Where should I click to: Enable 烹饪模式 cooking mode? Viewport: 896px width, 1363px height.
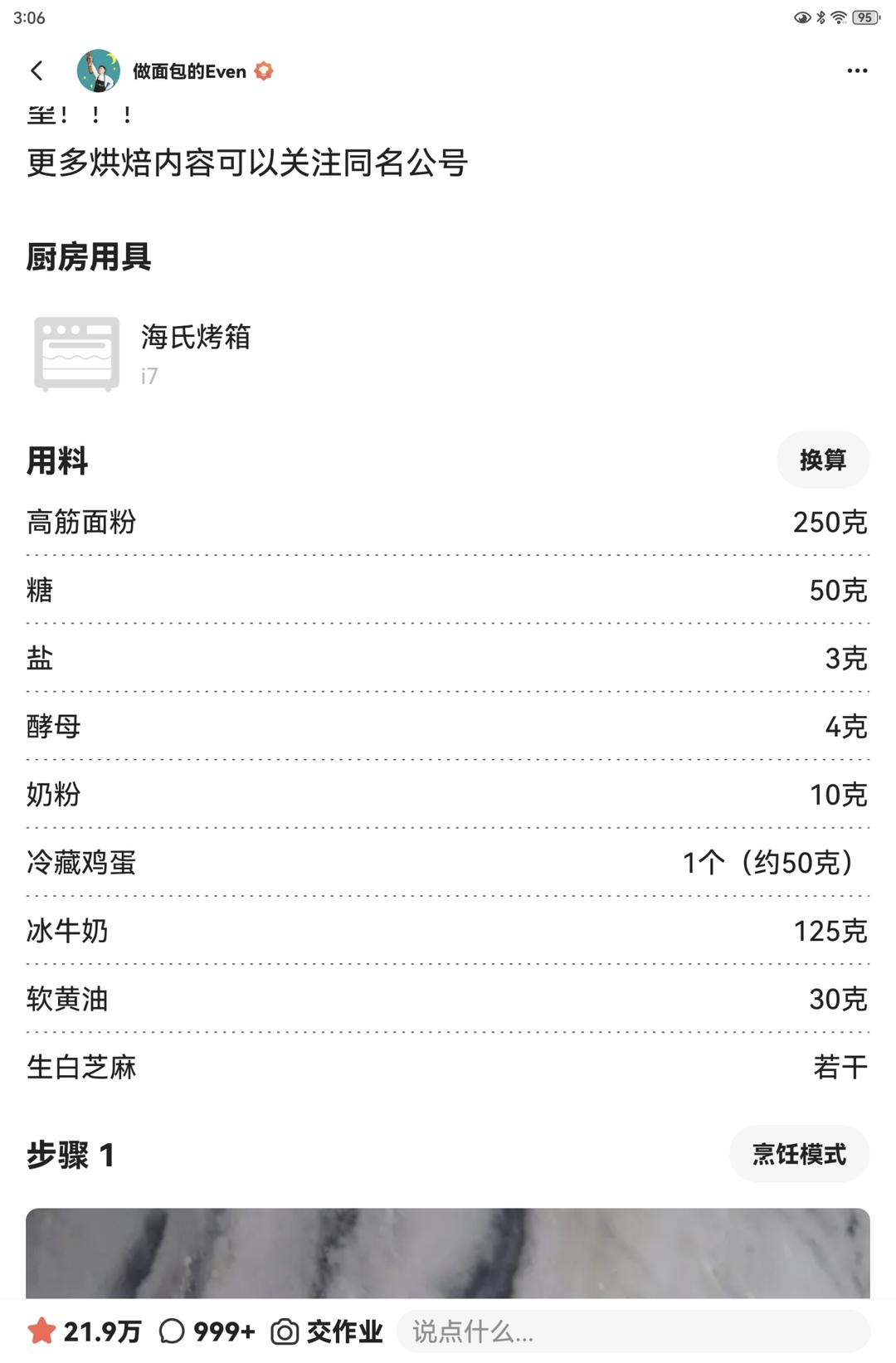(x=799, y=1153)
